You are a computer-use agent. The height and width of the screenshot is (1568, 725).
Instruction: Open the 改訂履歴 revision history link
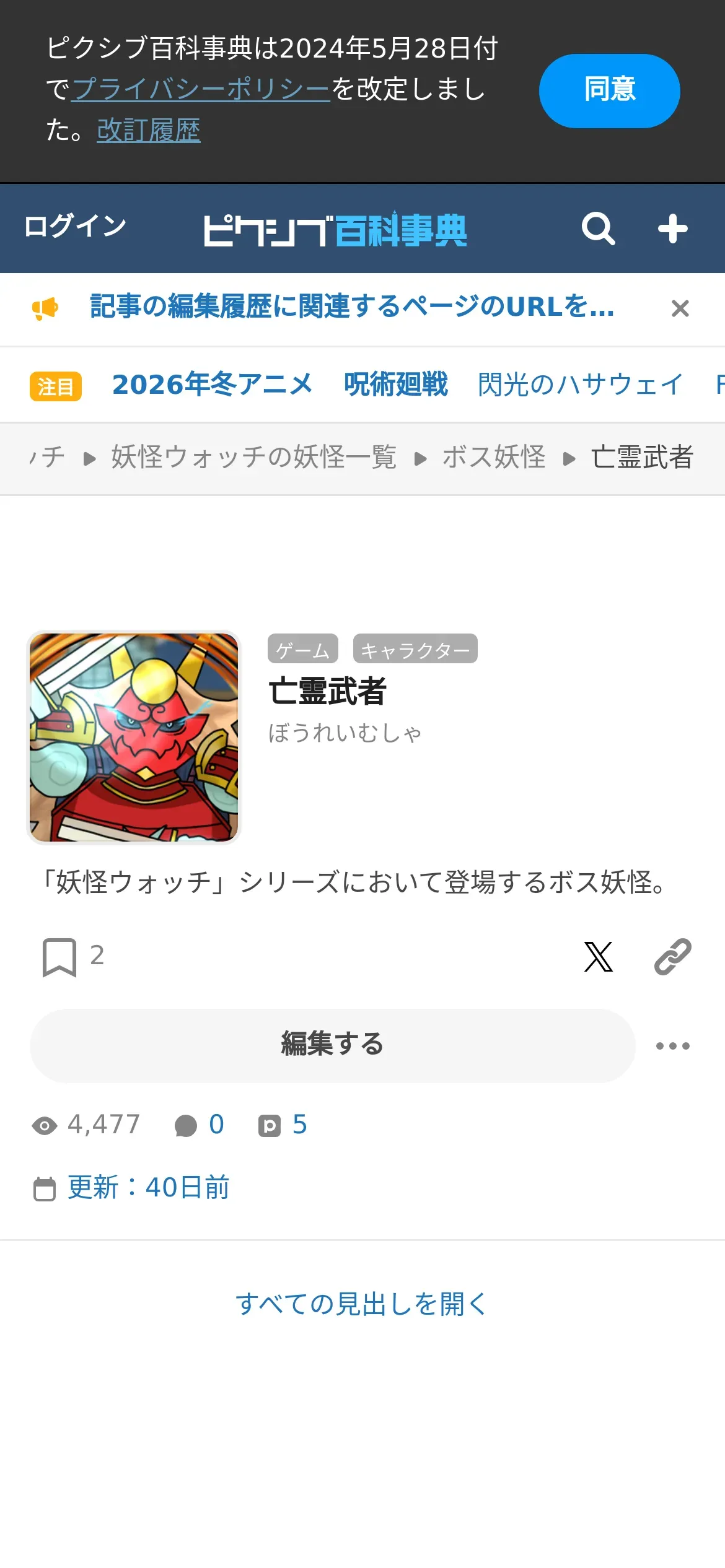[x=149, y=131]
